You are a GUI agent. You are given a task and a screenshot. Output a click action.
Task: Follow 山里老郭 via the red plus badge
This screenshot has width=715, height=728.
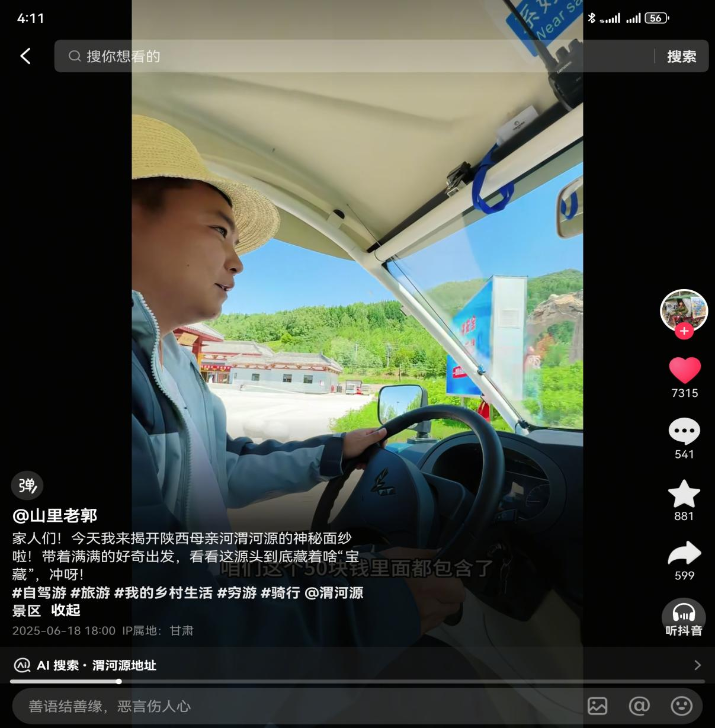click(x=684, y=331)
